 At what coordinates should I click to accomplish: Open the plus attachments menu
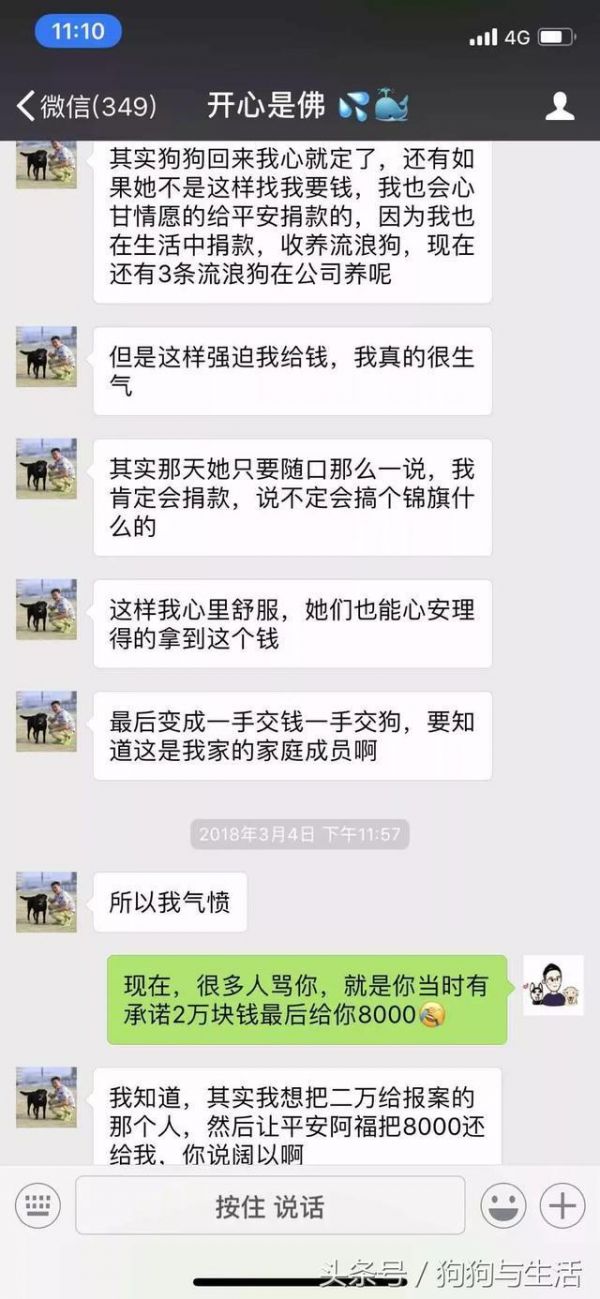[x=562, y=1205]
